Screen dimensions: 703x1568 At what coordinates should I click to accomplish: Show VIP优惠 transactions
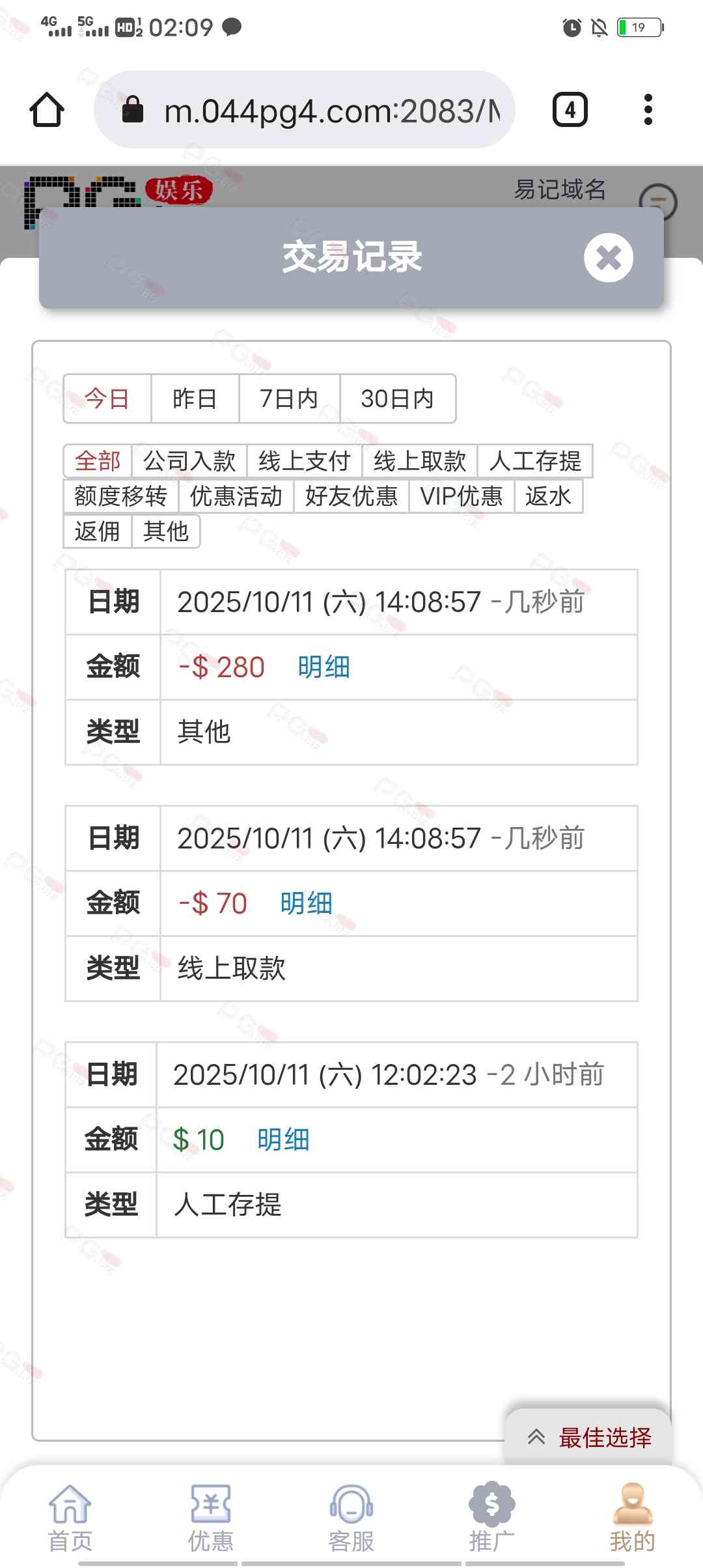coord(462,496)
